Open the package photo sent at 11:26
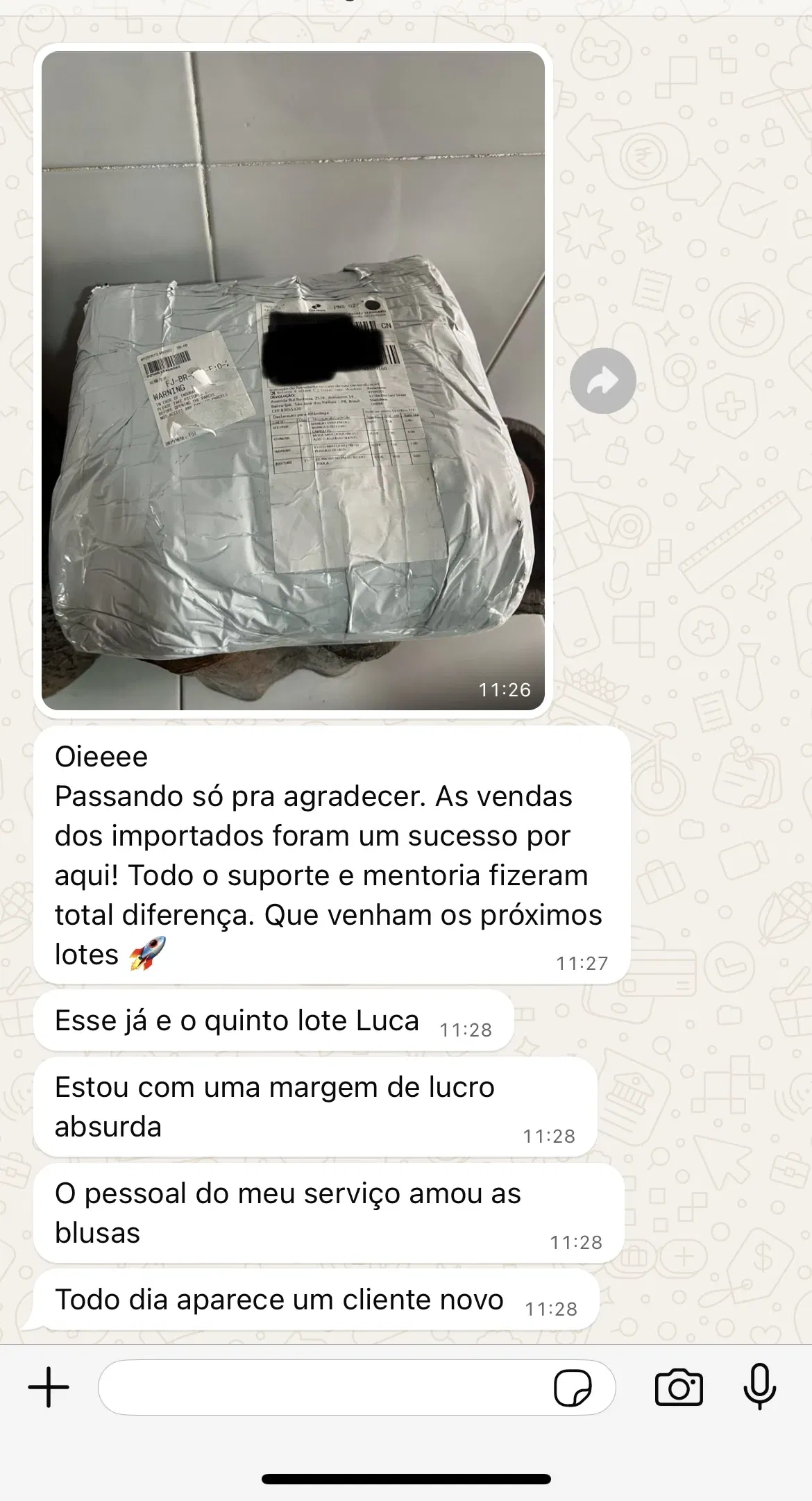 293,380
